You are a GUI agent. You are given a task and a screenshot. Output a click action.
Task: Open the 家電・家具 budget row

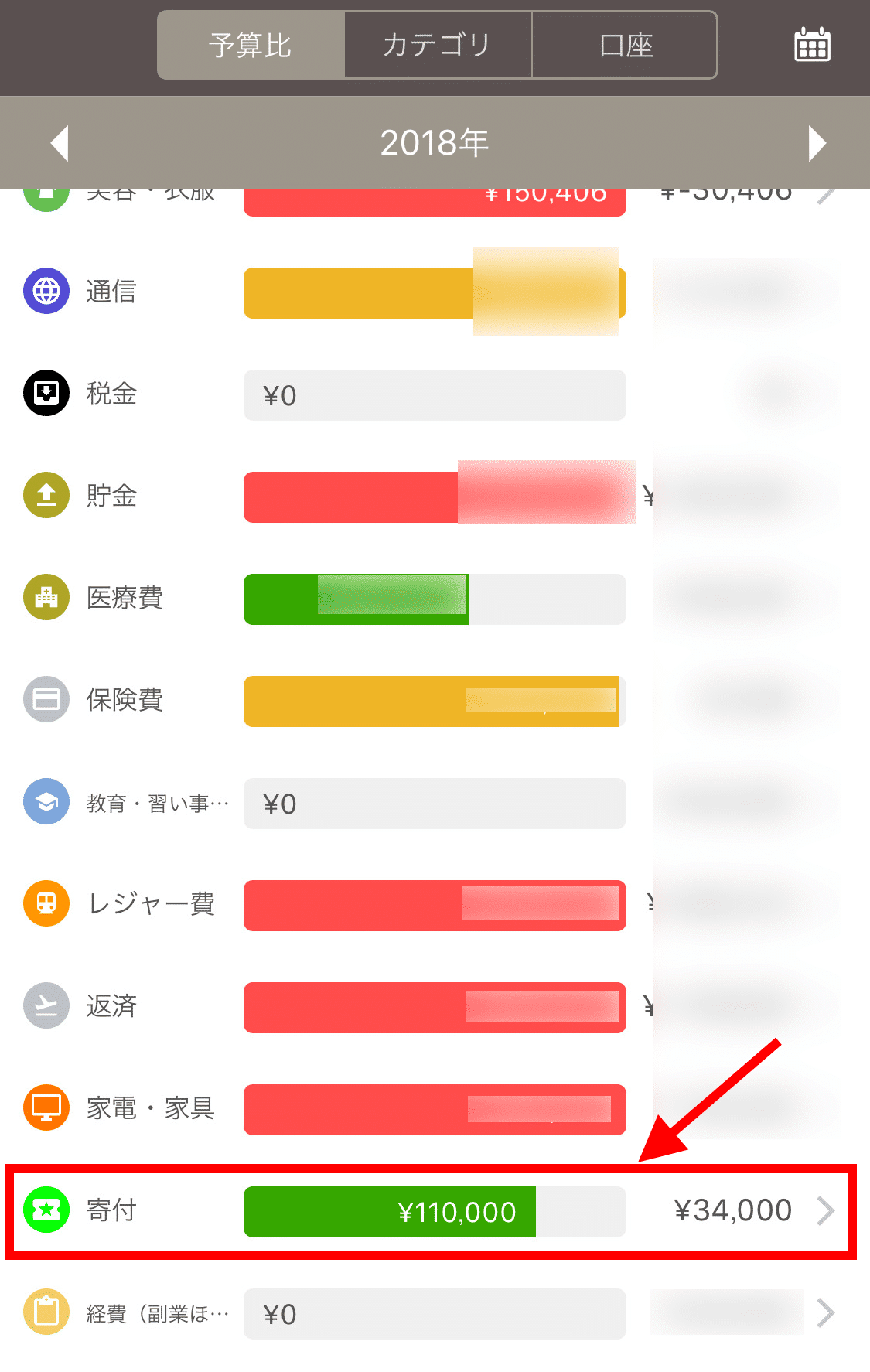click(433, 1109)
